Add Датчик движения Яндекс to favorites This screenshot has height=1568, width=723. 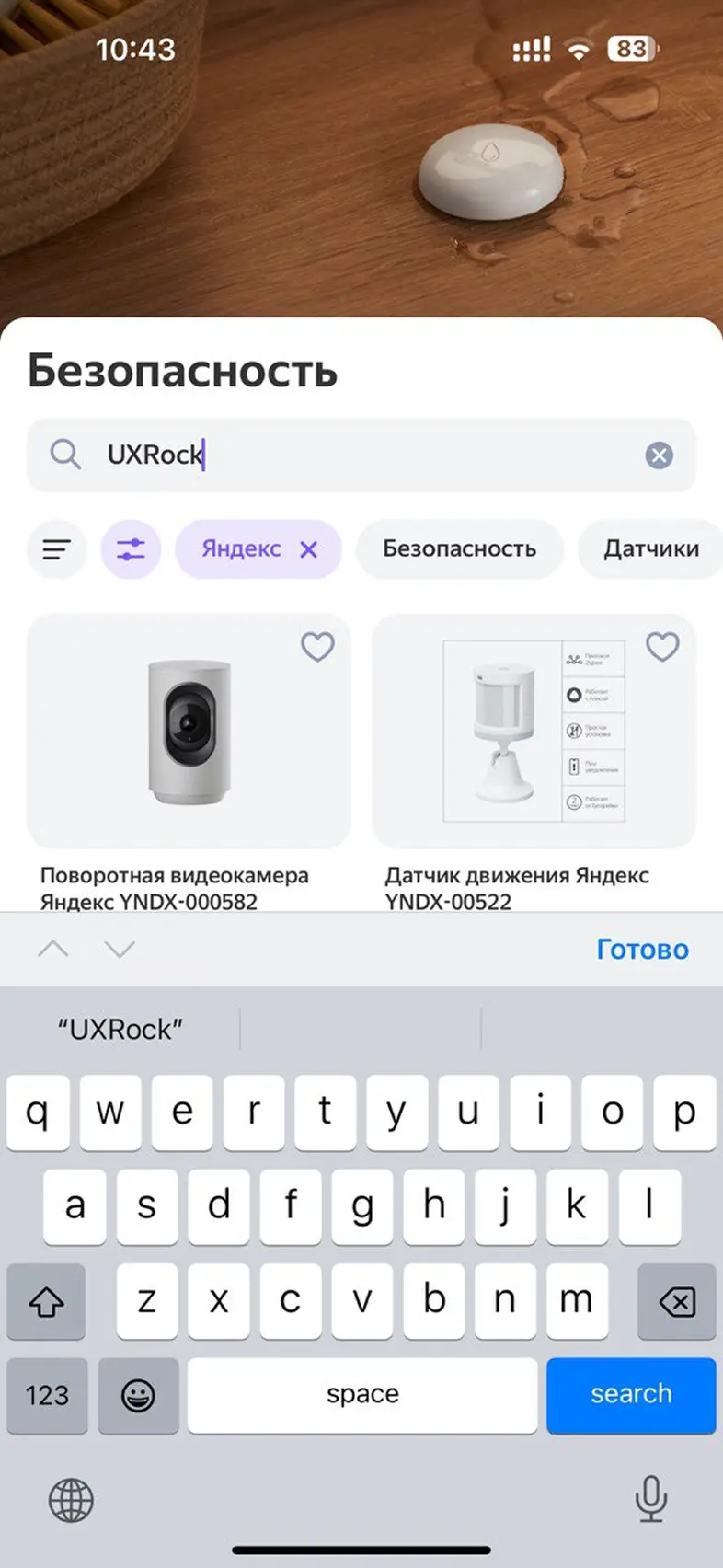(662, 647)
